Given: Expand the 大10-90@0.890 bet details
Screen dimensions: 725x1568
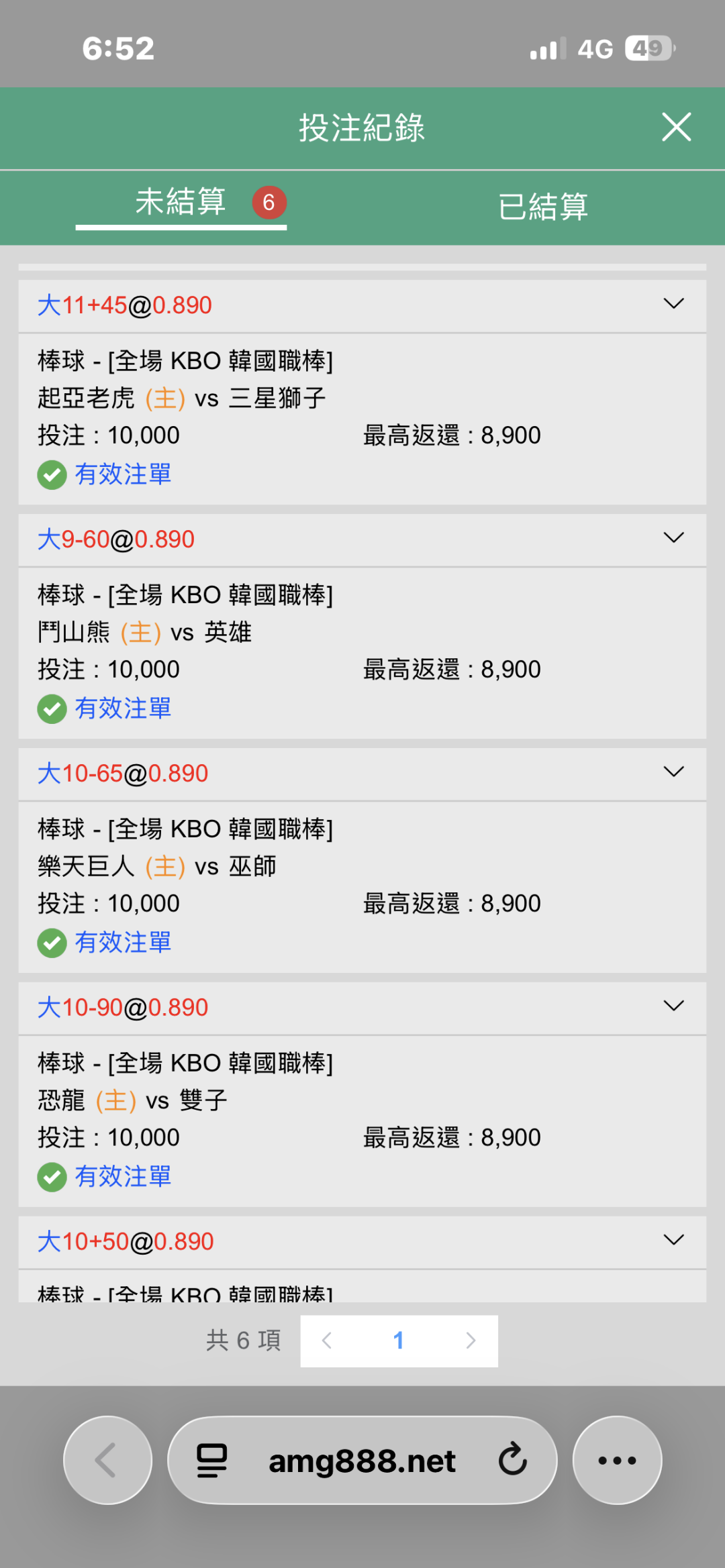Looking at the screenshot, I should (673, 1006).
